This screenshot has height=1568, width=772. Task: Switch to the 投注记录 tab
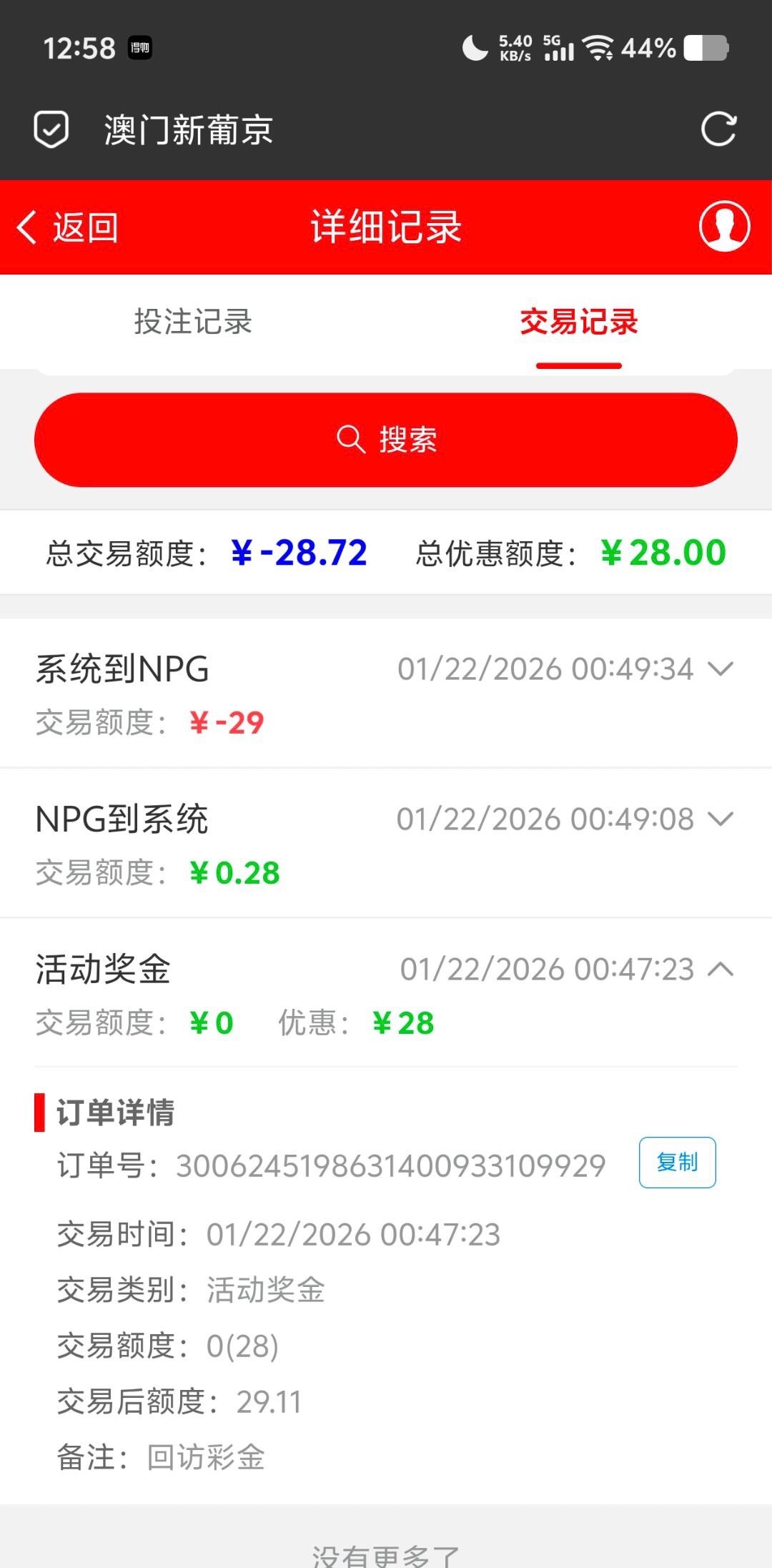tap(193, 322)
